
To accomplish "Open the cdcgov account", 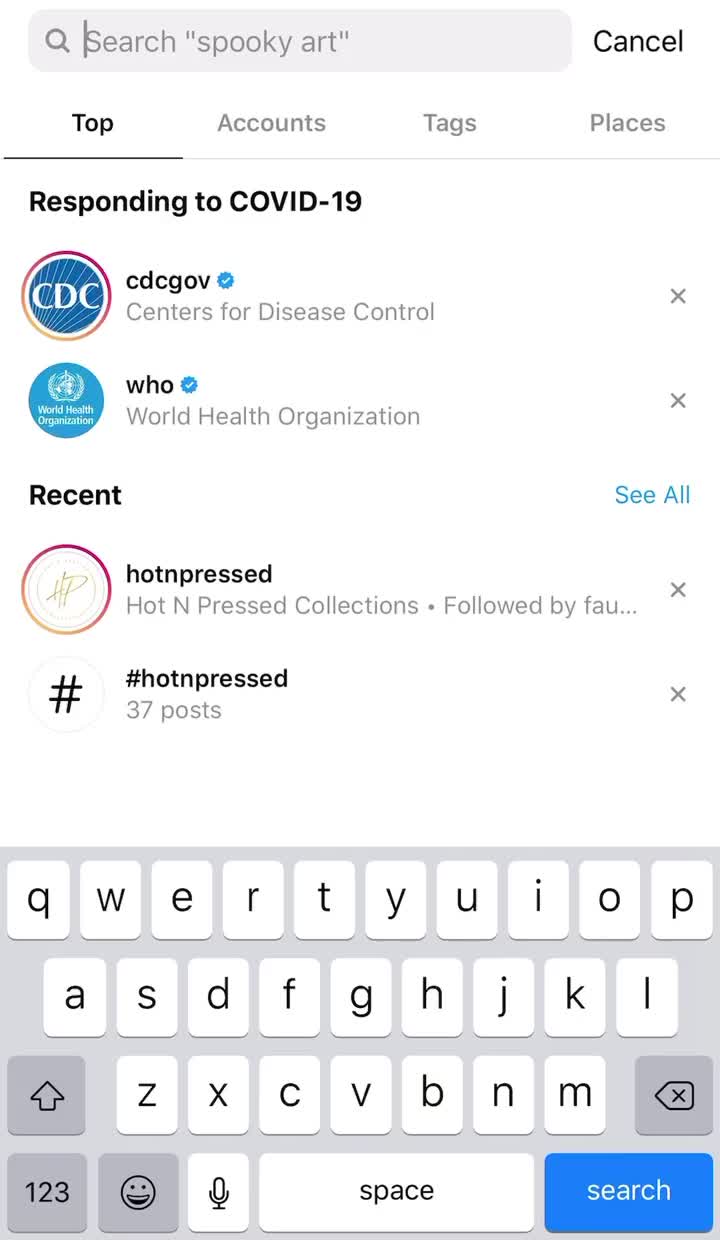I will coord(280,296).
